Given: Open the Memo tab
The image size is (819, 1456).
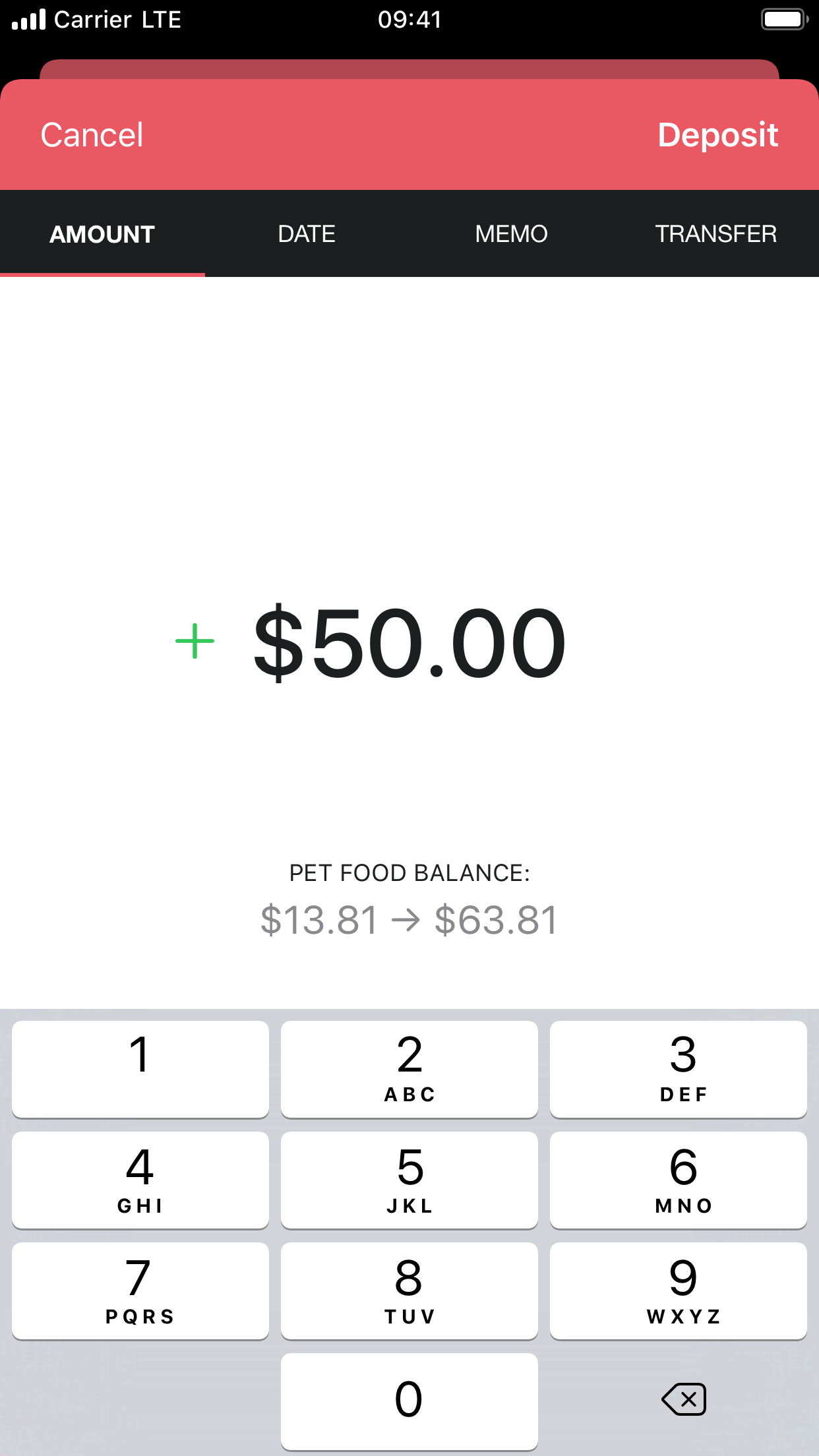Looking at the screenshot, I should coord(511,233).
